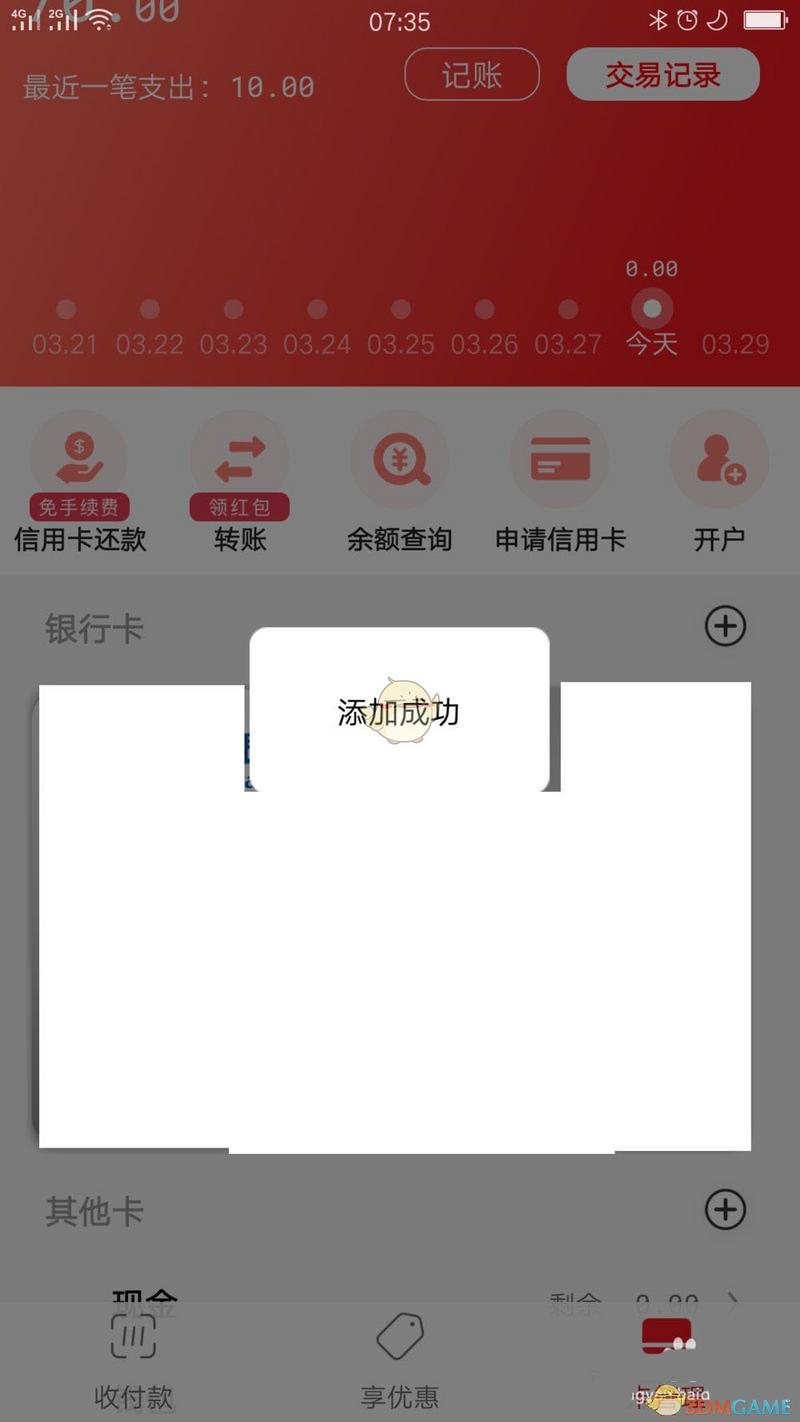Image resolution: width=800 pixels, height=1422 pixels.
Task: Select the 03.25 date dot
Action: click(x=400, y=308)
